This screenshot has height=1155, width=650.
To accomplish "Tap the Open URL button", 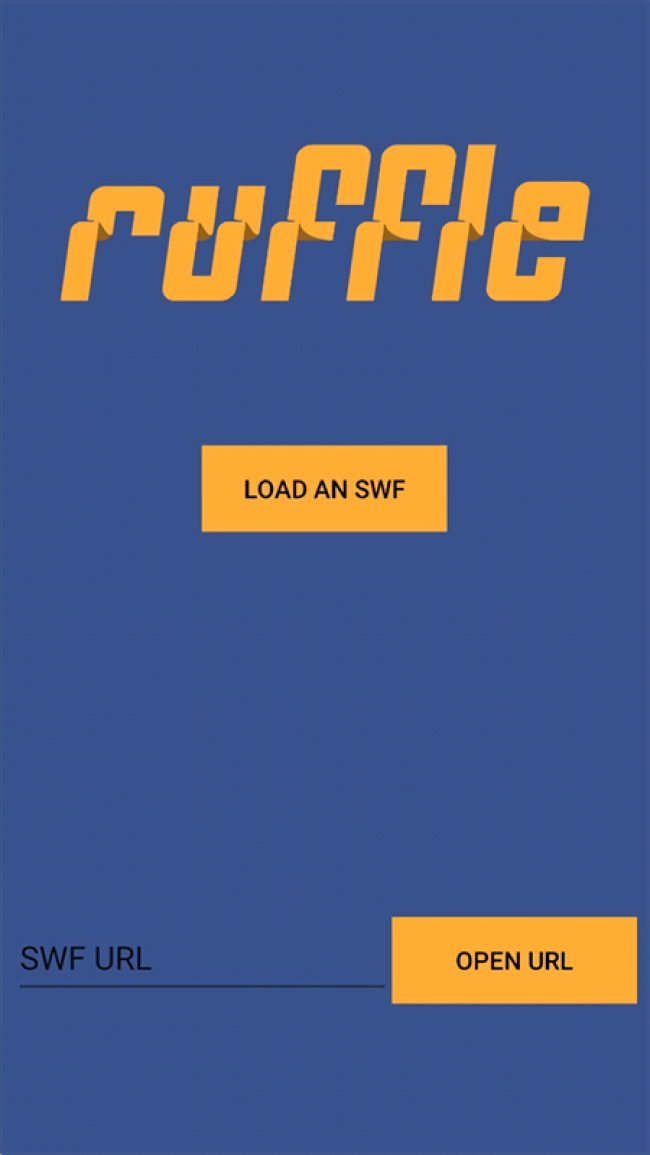I will tap(514, 960).
